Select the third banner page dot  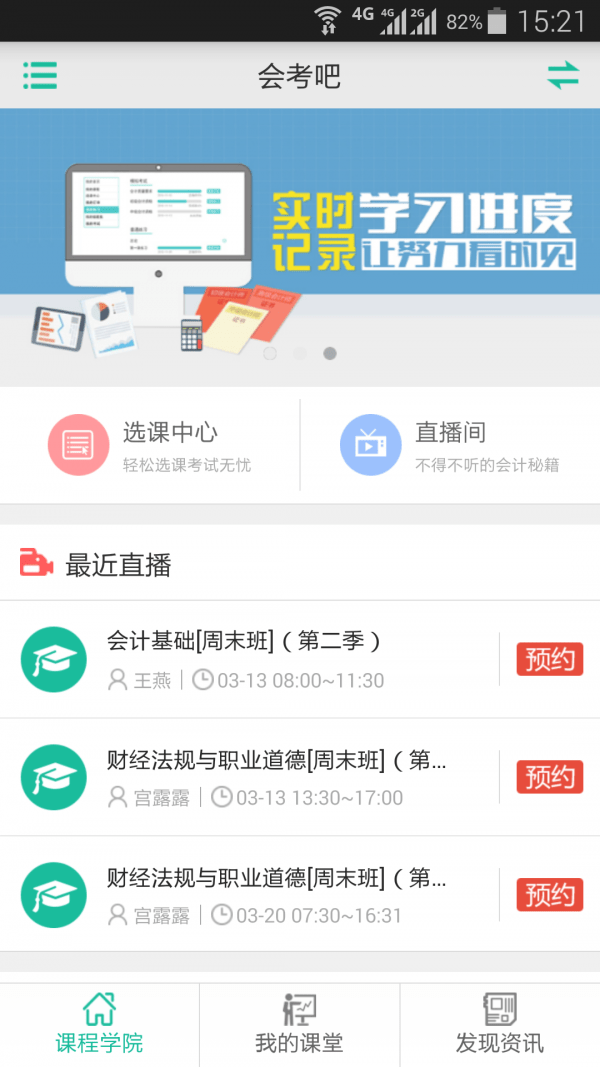coord(330,353)
